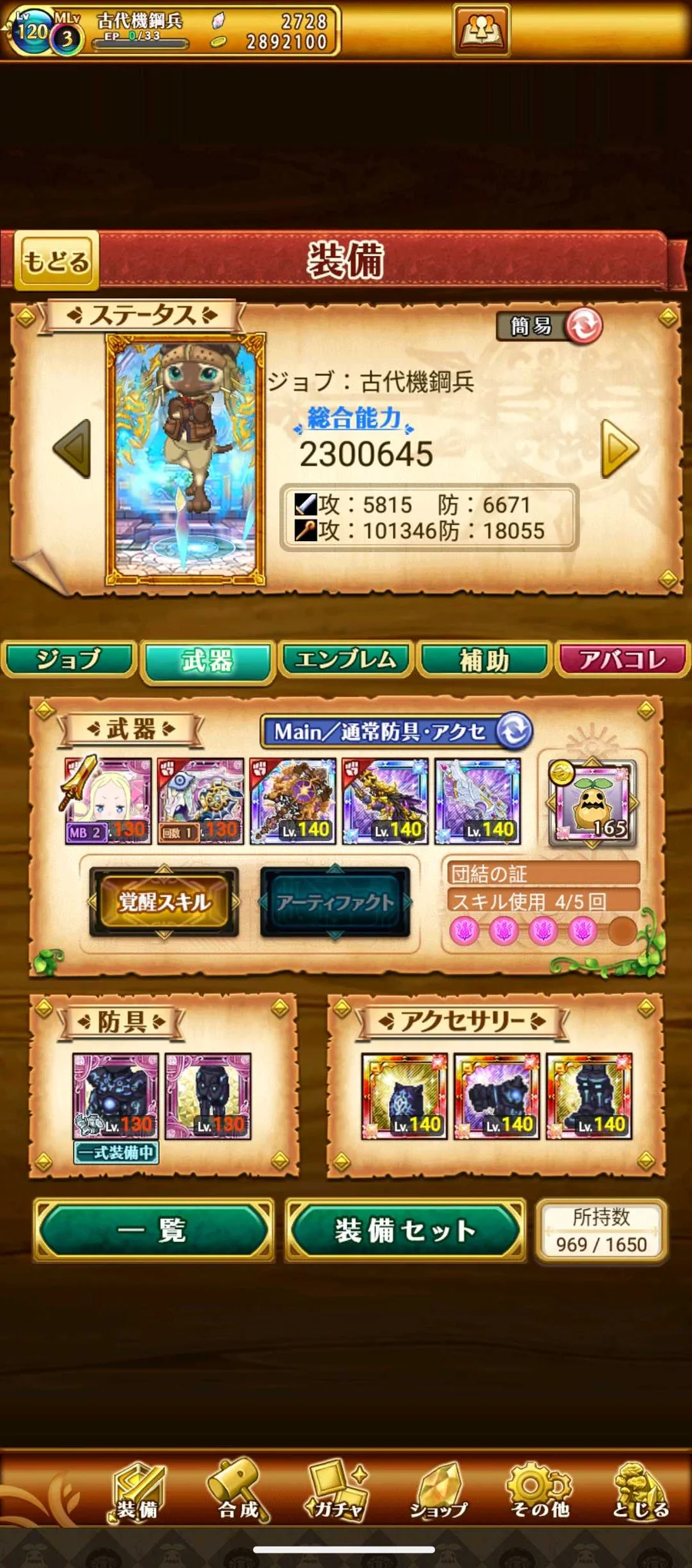Tap the もどる back button

tap(56, 261)
